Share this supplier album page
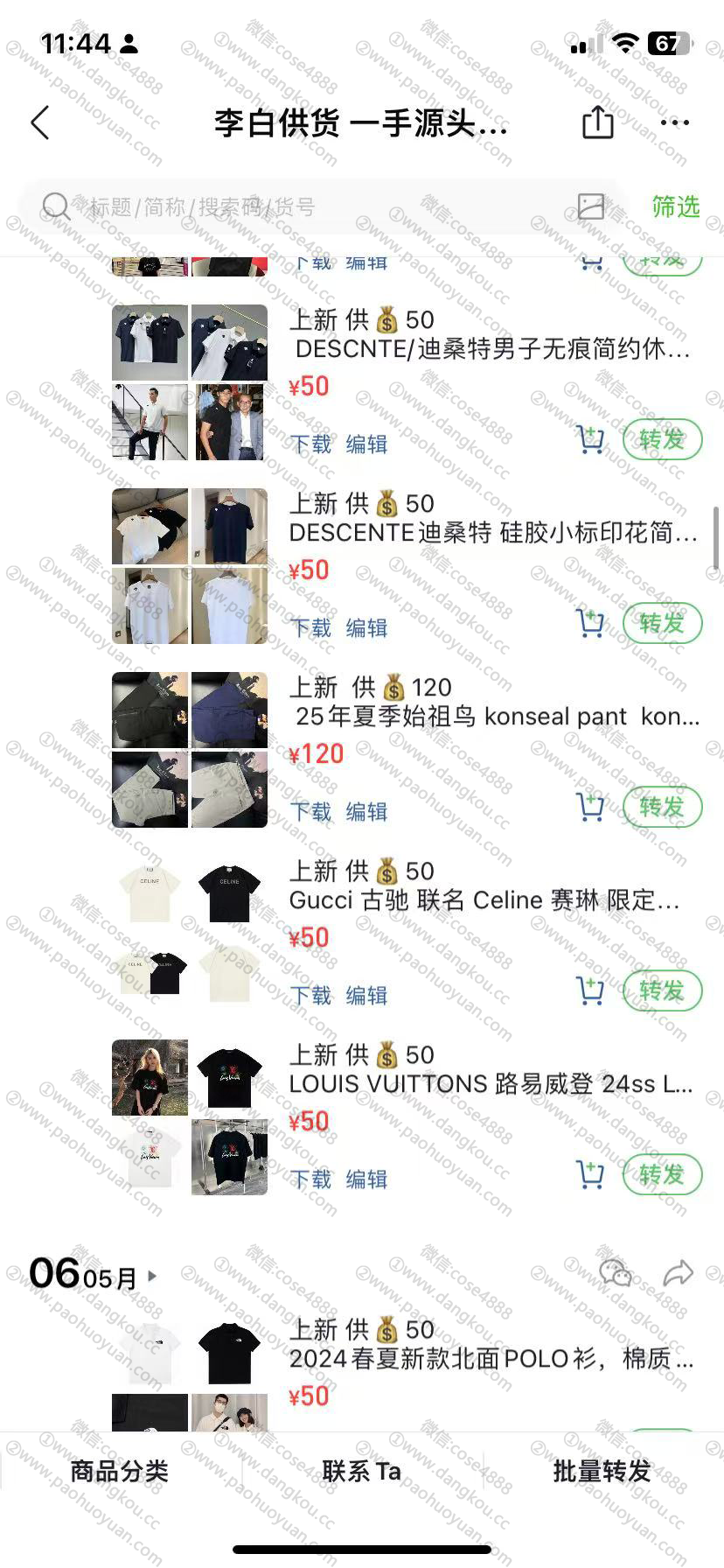724x1568 pixels. [x=598, y=122]
